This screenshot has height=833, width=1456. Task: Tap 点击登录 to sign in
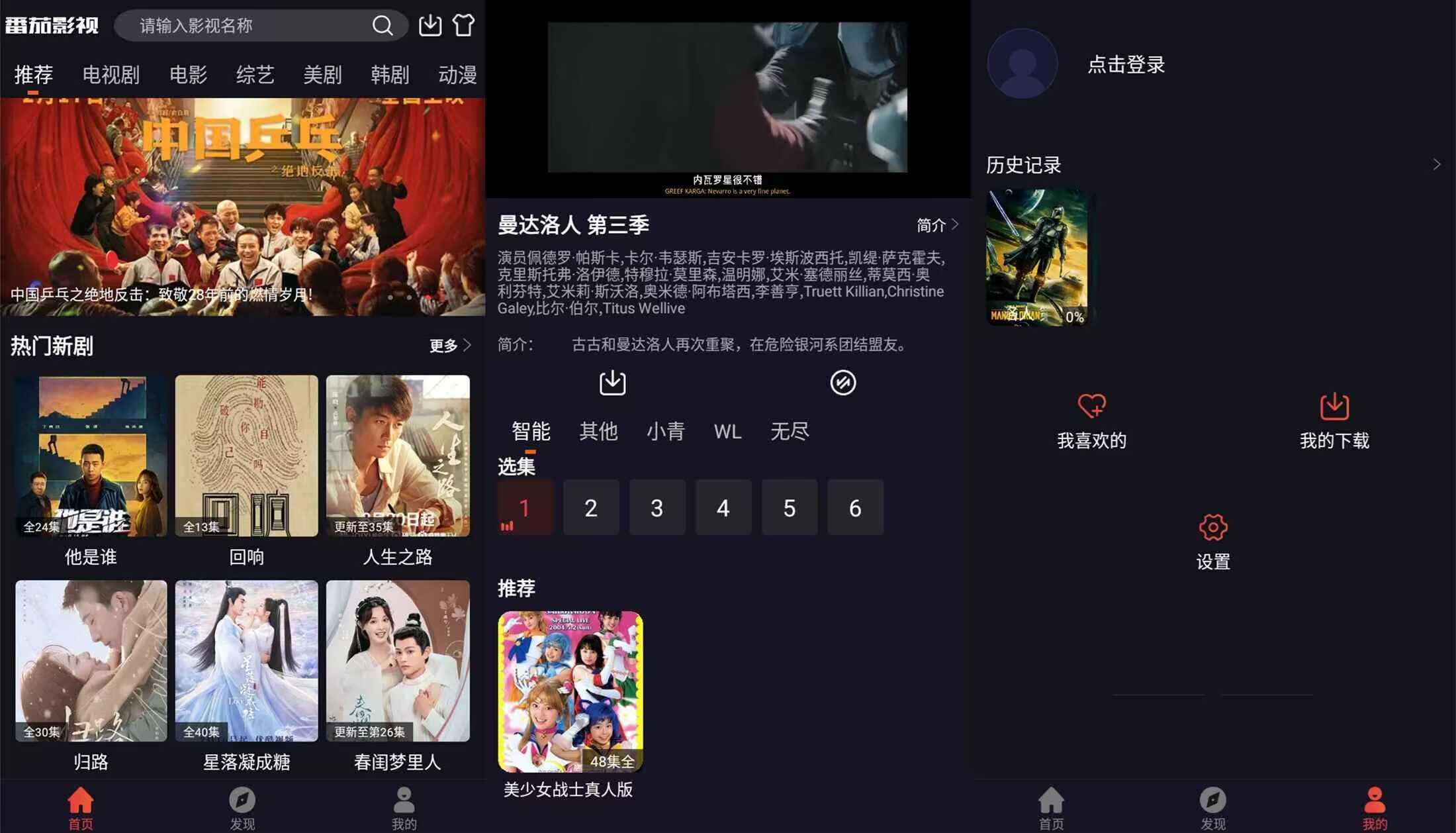pos(1126,65)
